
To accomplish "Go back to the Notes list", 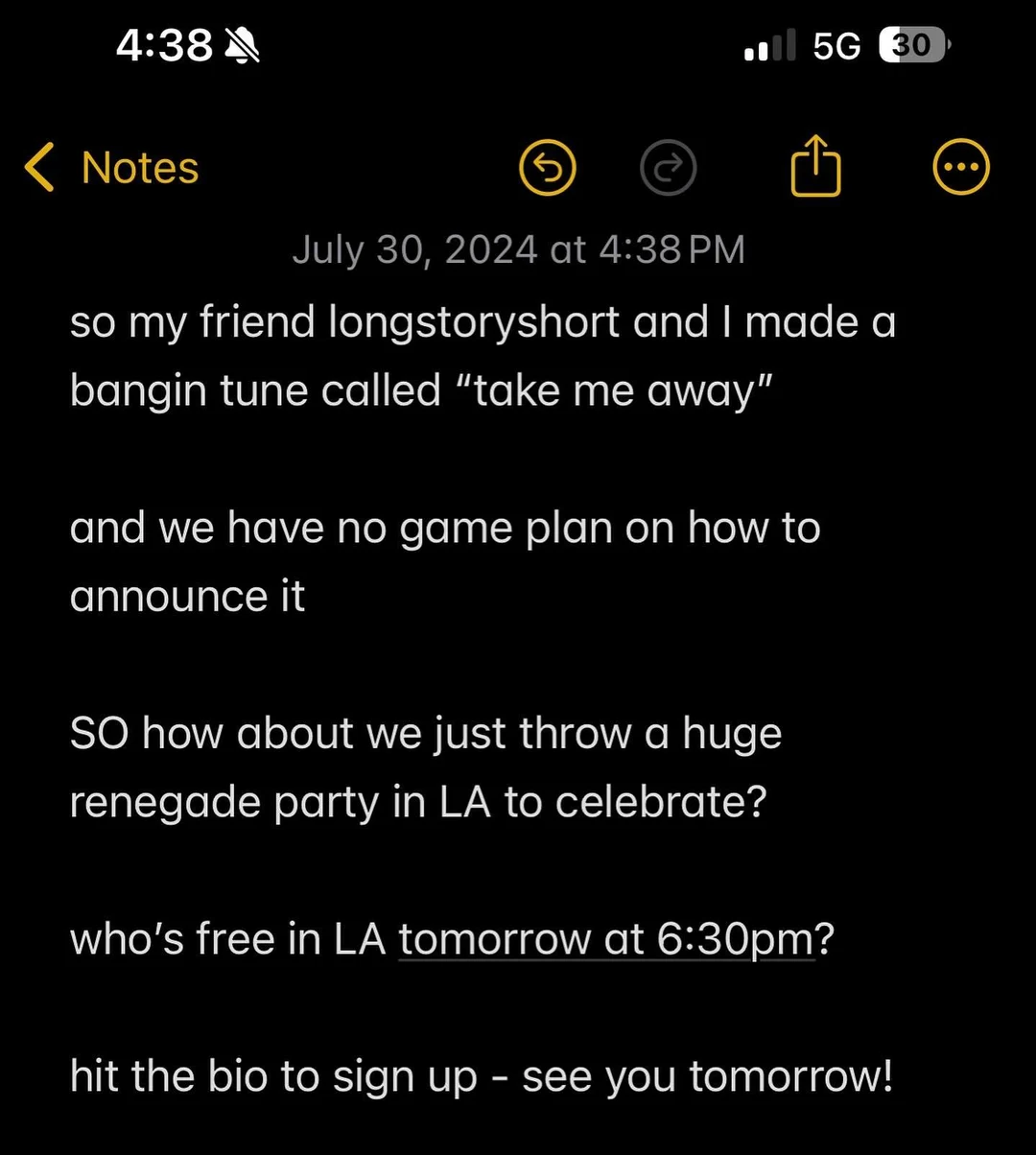I will [112, 168].
